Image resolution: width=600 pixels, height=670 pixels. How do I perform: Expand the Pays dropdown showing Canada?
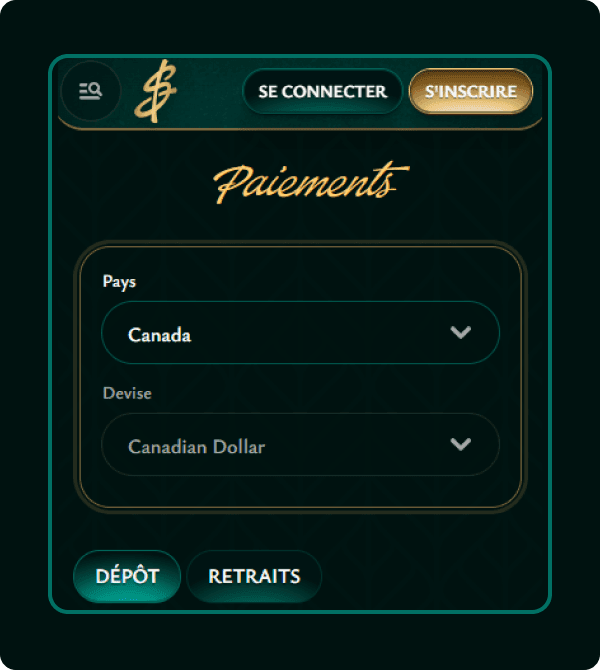coord(300,333)
